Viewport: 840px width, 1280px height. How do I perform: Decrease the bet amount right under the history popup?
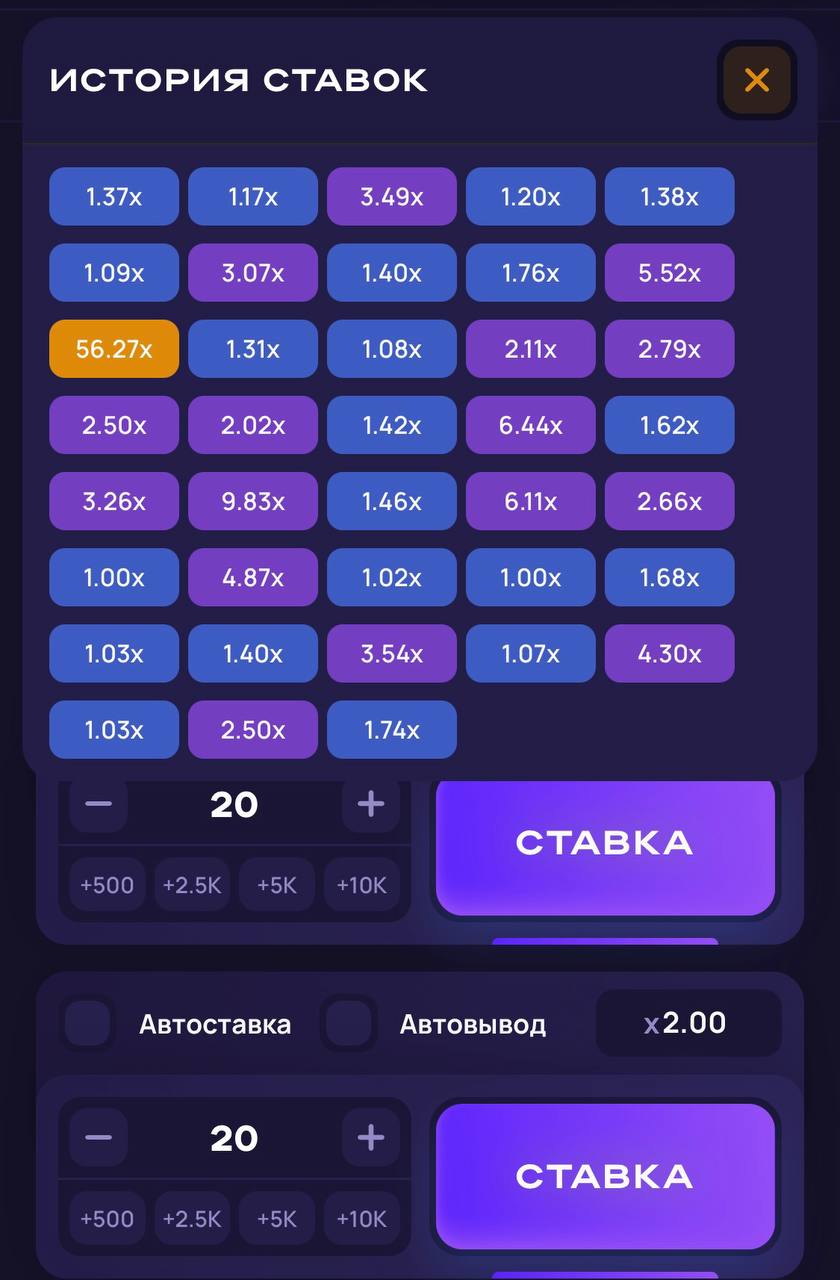coord(98,804)
